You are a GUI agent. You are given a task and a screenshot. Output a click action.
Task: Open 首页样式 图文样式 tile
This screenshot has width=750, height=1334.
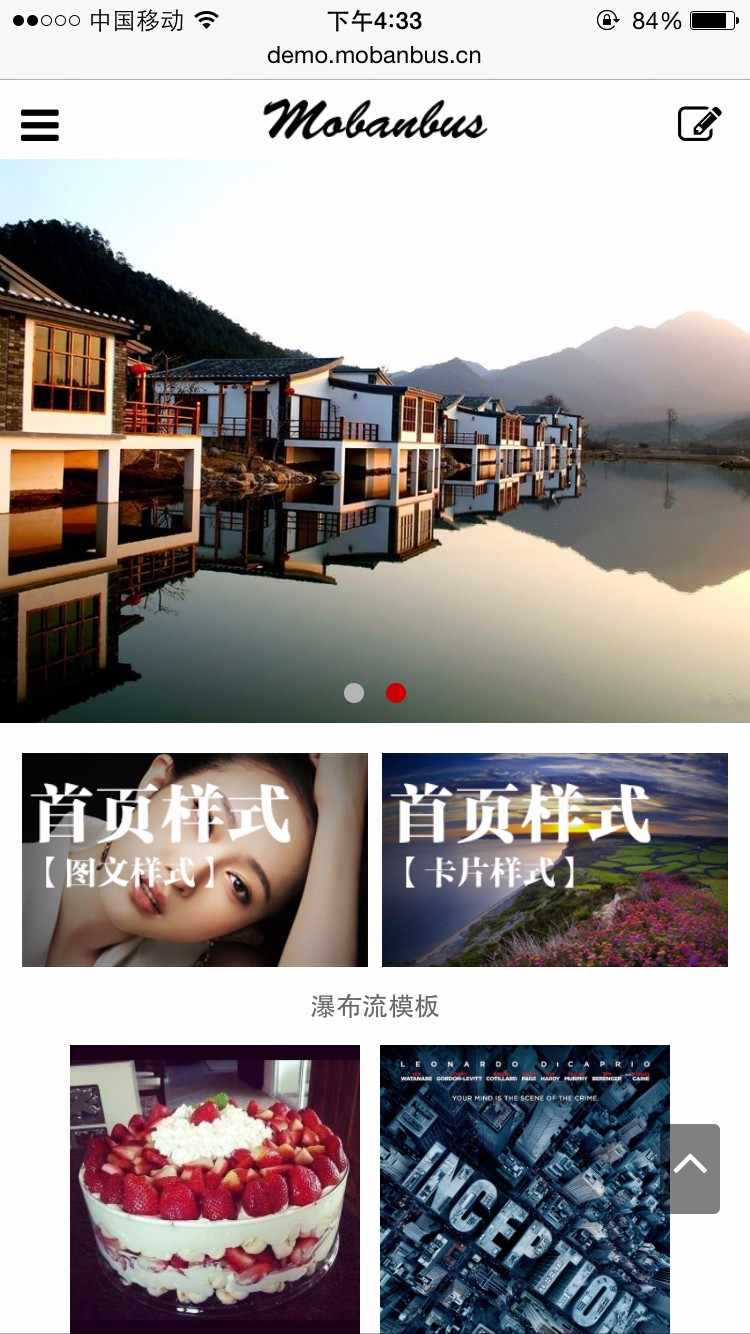coord(195,860)
